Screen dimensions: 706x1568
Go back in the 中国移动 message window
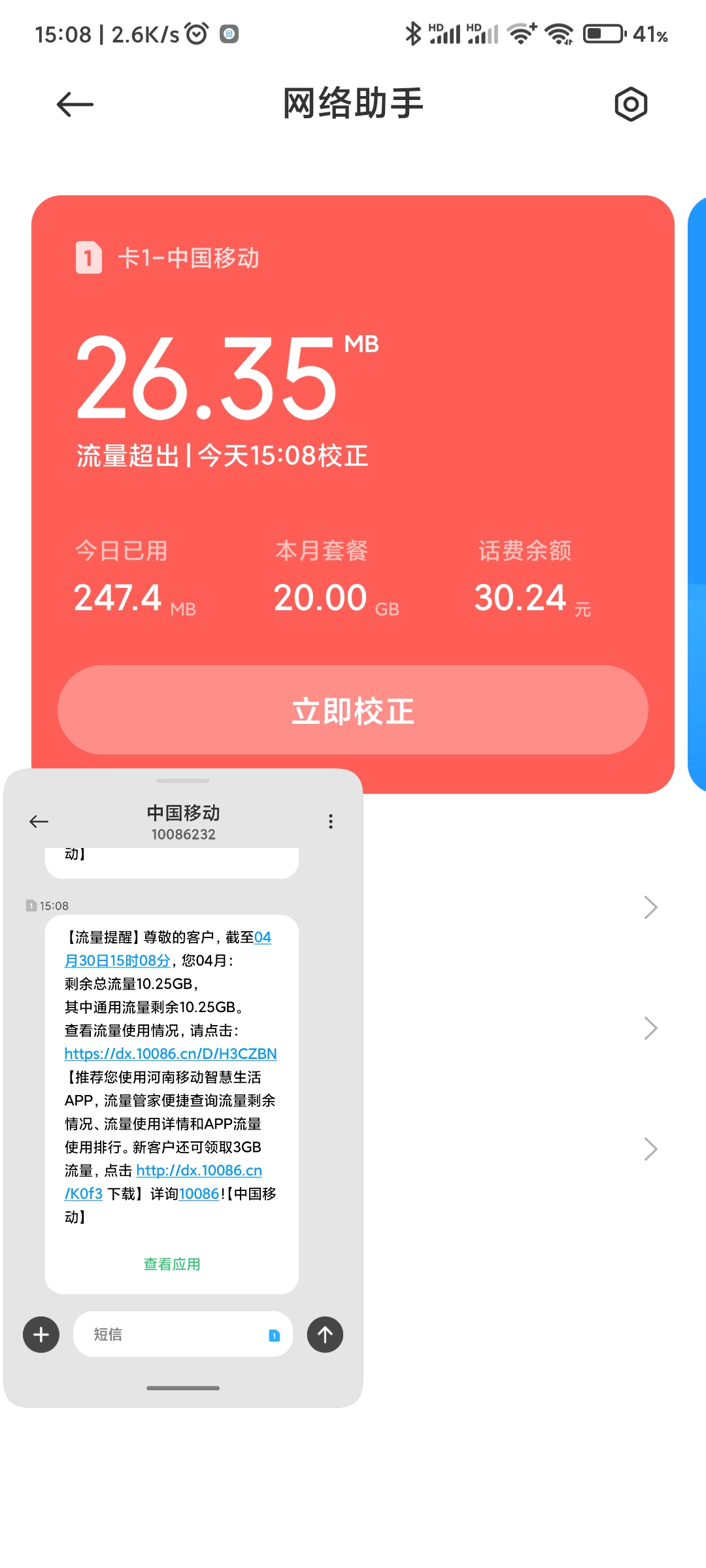39,821
